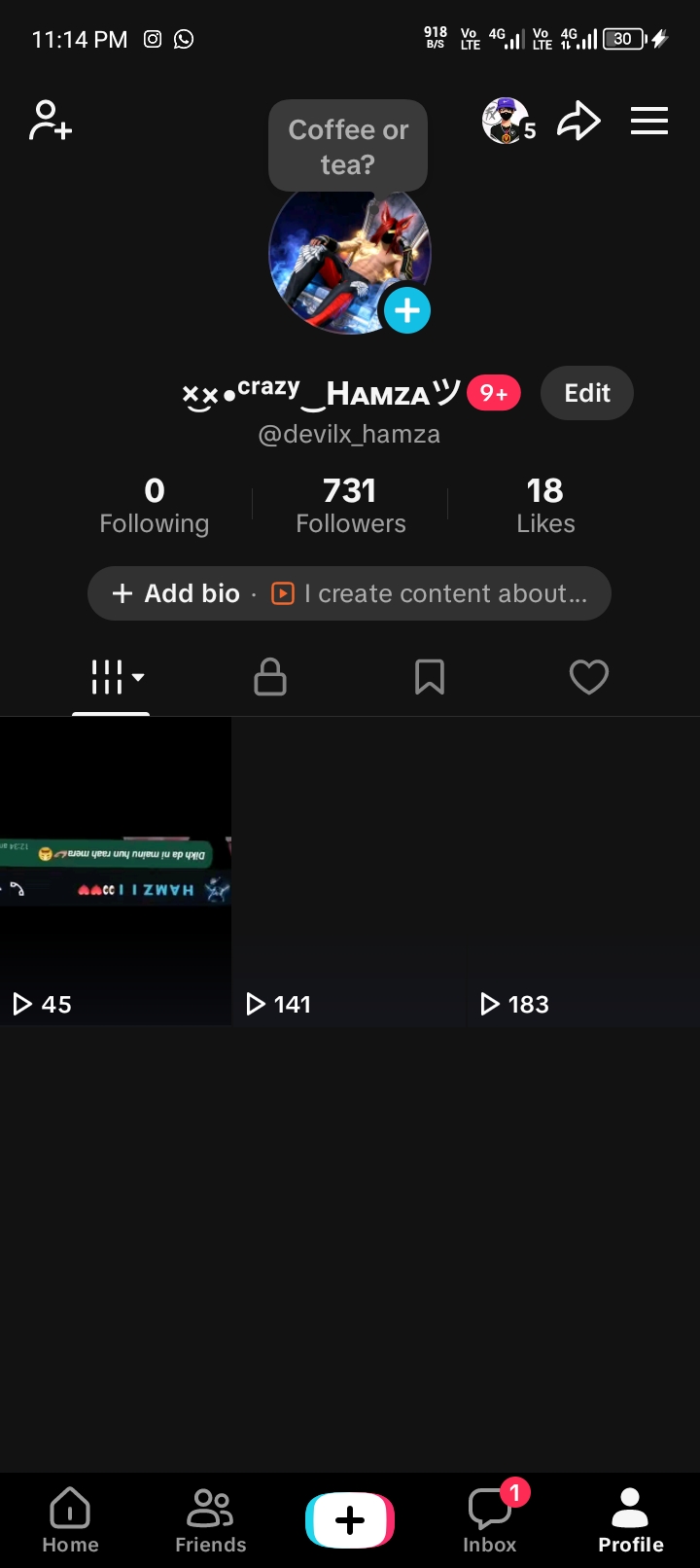Tap the create video plus button
700x1568 pixels.
pyautogui.click(x=349, y=1517)
